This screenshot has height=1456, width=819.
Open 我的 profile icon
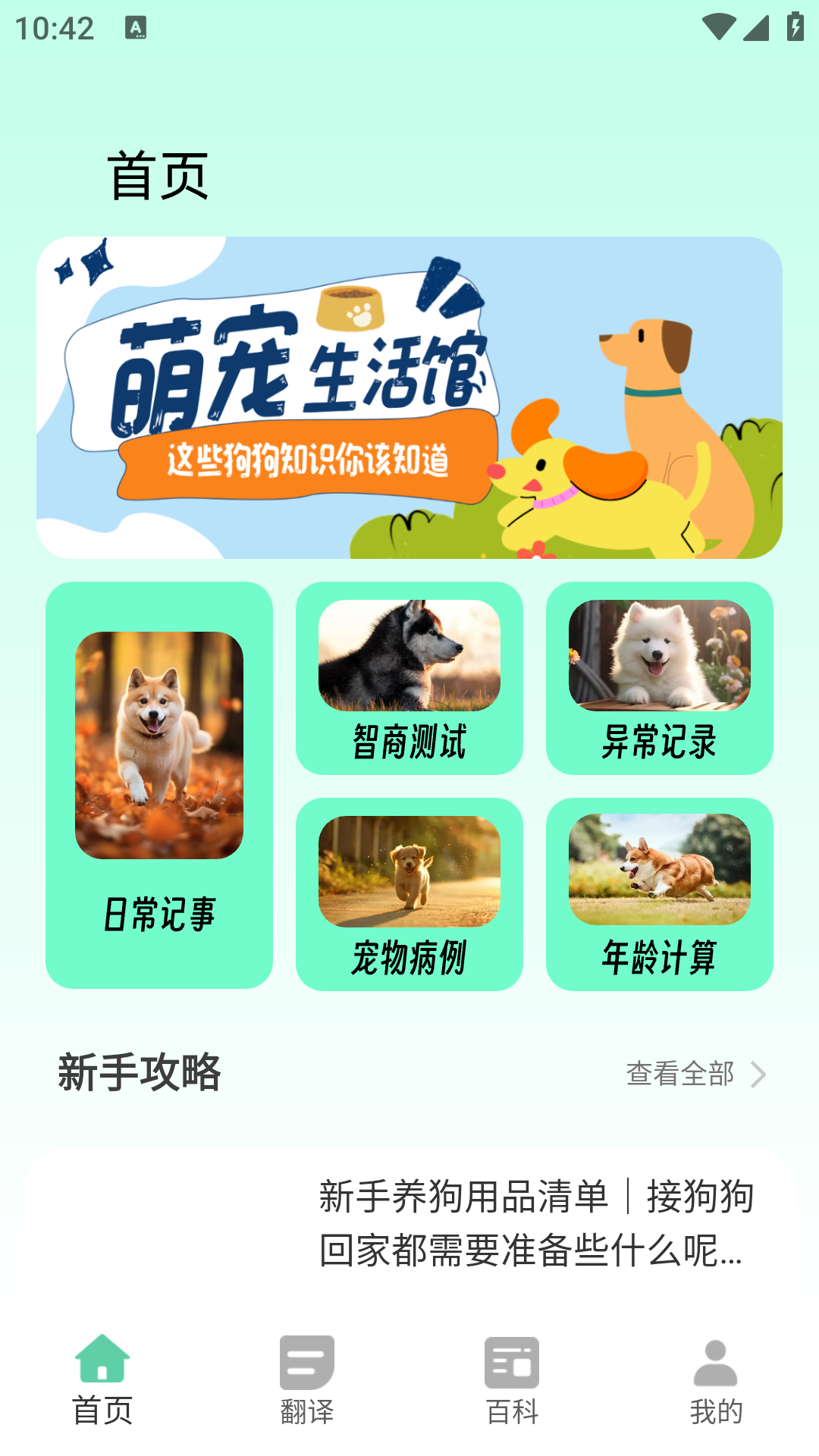coord(716,1362)
